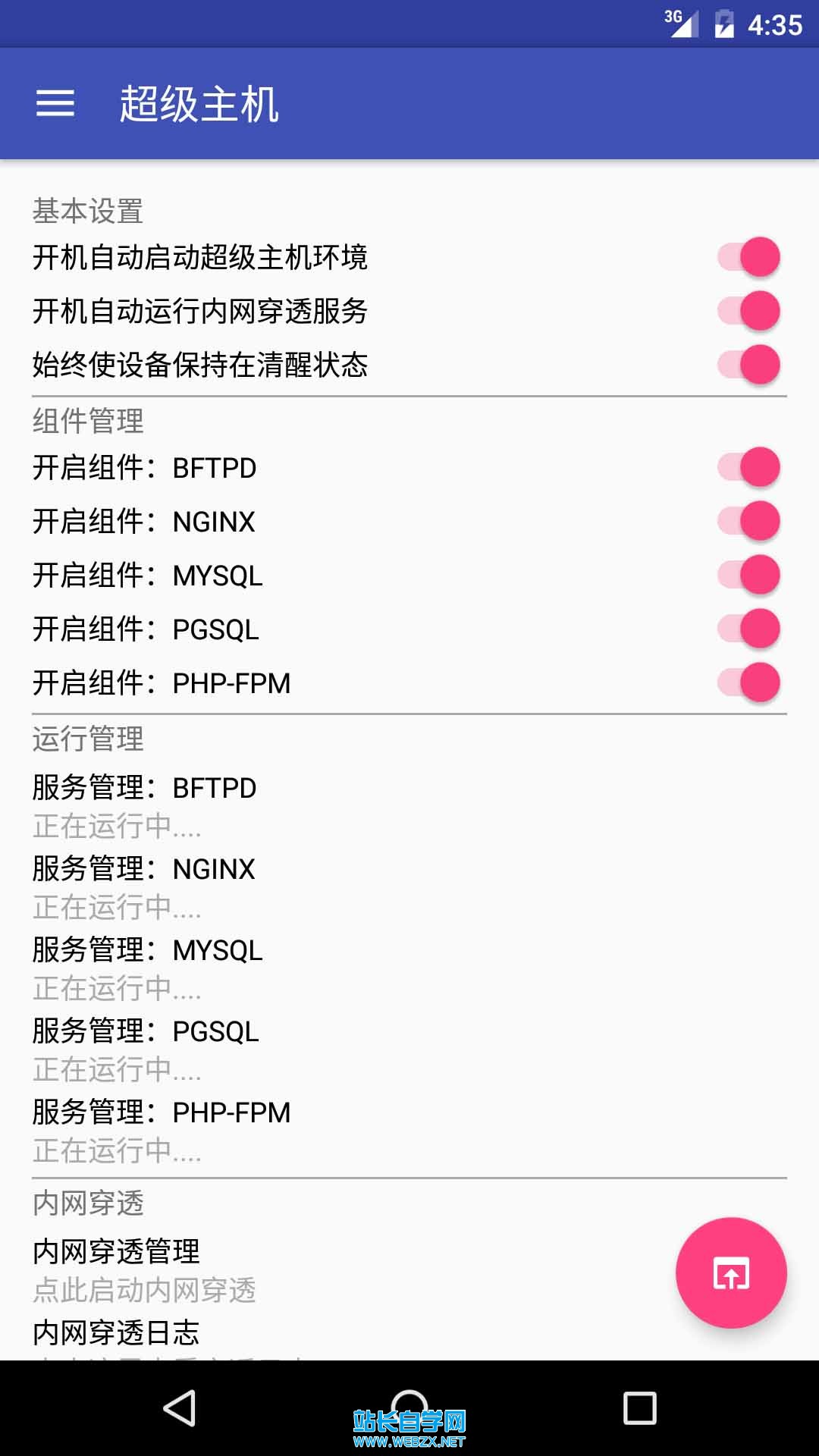
Task: Tap the pink floating action button
Action: point(731,1272)
